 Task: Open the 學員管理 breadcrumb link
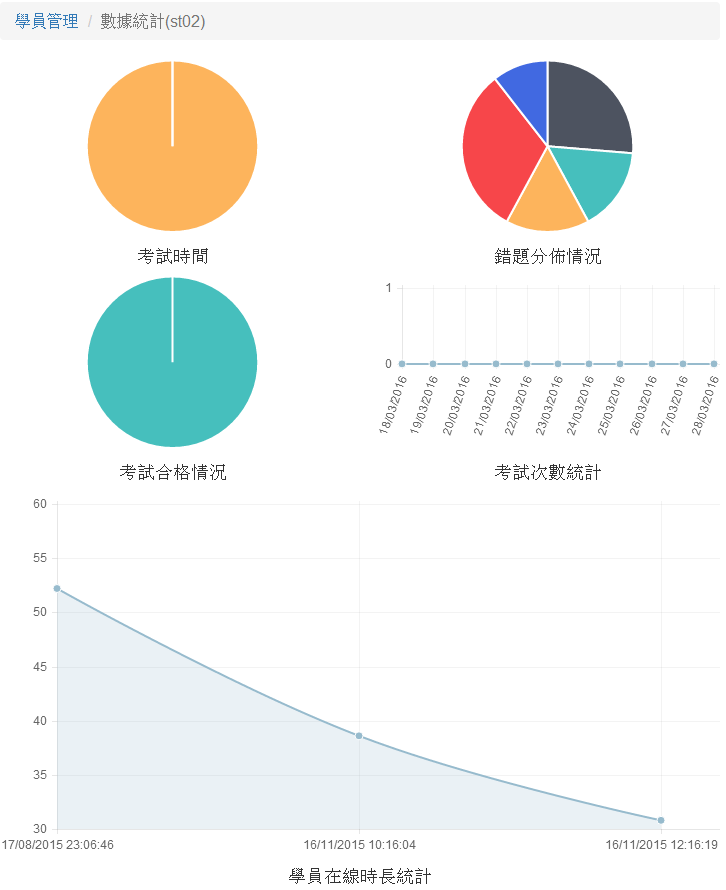tap(47, 21)
